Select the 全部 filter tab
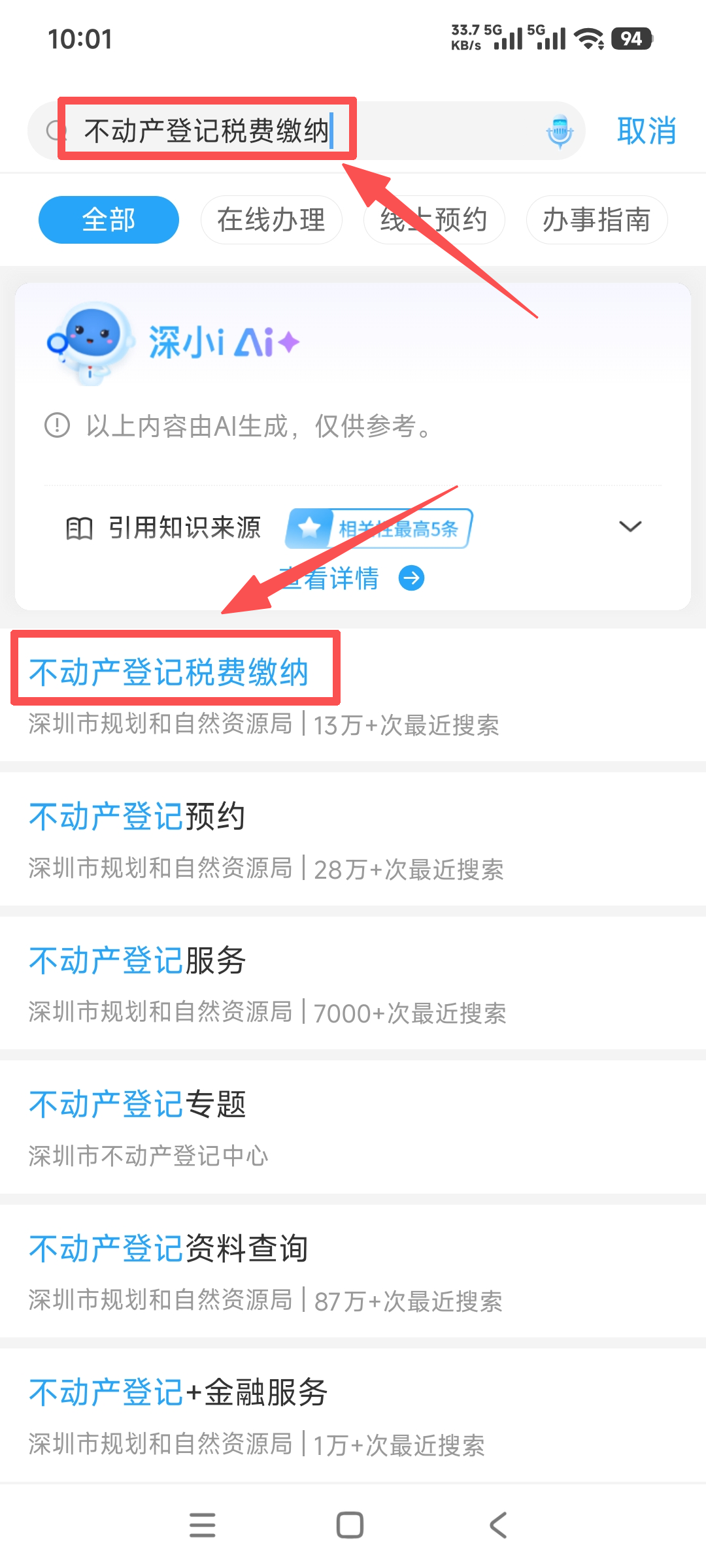706x1568 pixels. tap(109, 220)
